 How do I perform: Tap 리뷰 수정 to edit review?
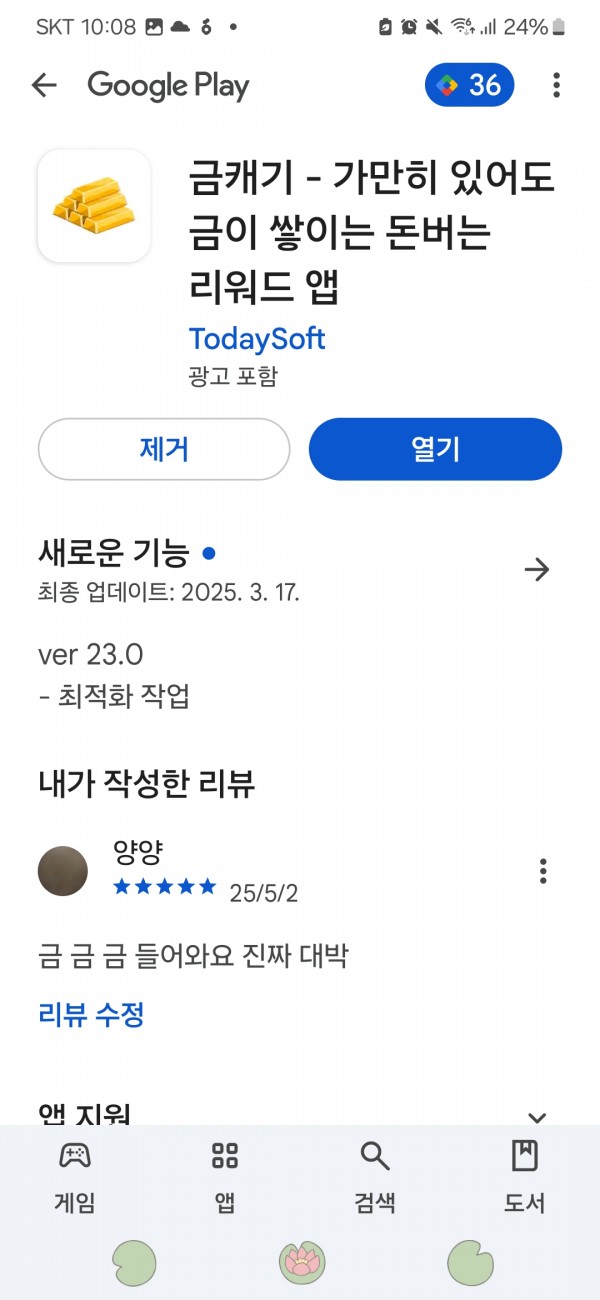91,1015
